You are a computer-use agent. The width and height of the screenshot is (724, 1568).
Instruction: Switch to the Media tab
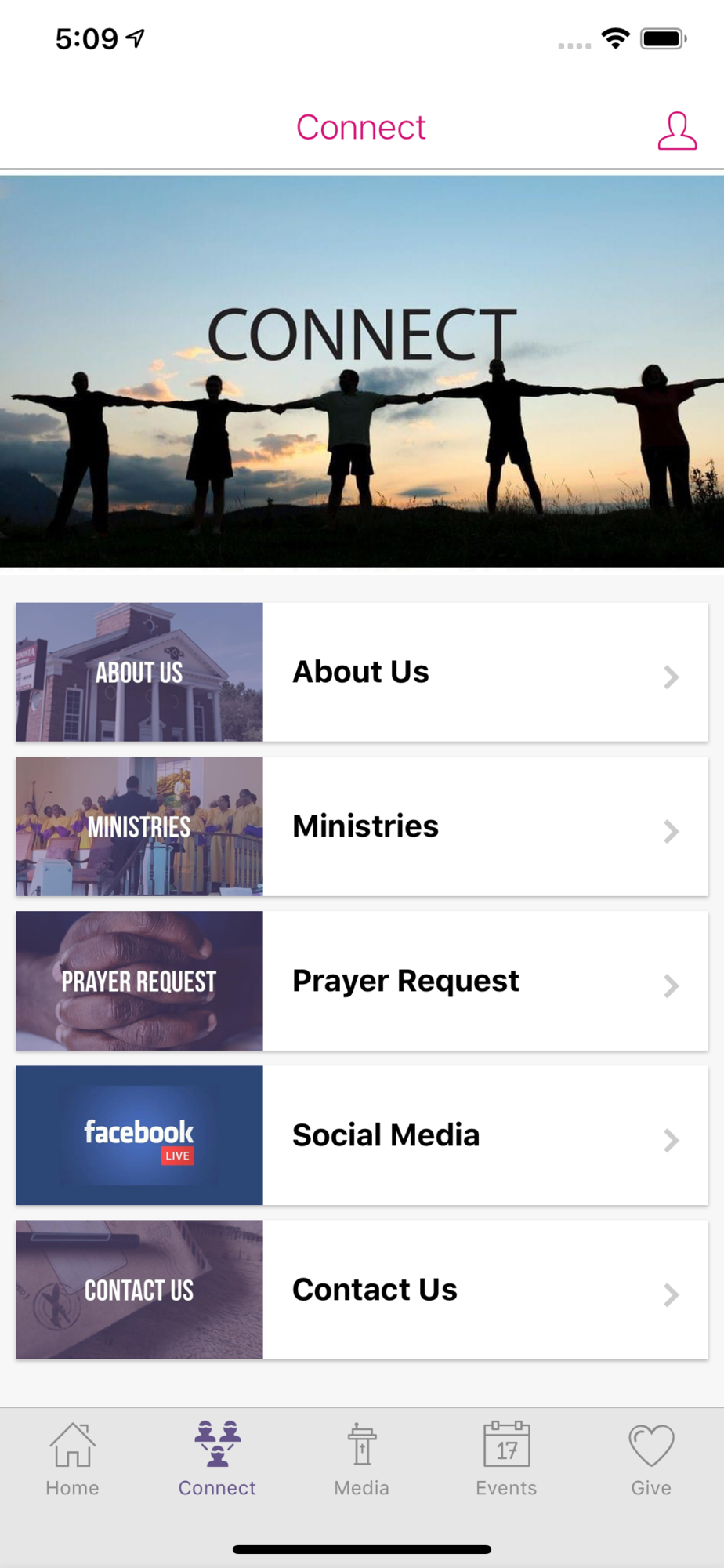pos(361,1460)
